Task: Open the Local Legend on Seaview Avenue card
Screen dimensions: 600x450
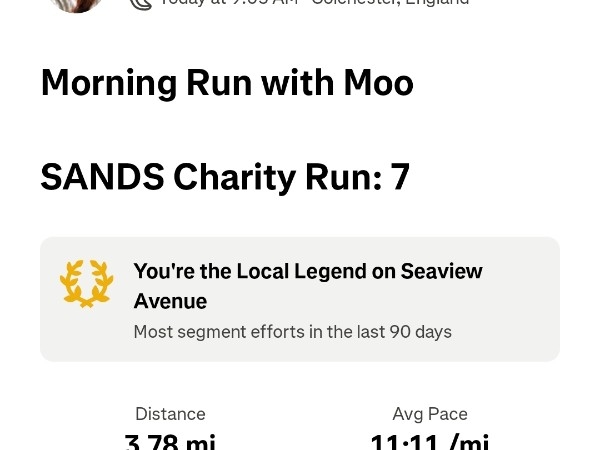Action: 300,299
